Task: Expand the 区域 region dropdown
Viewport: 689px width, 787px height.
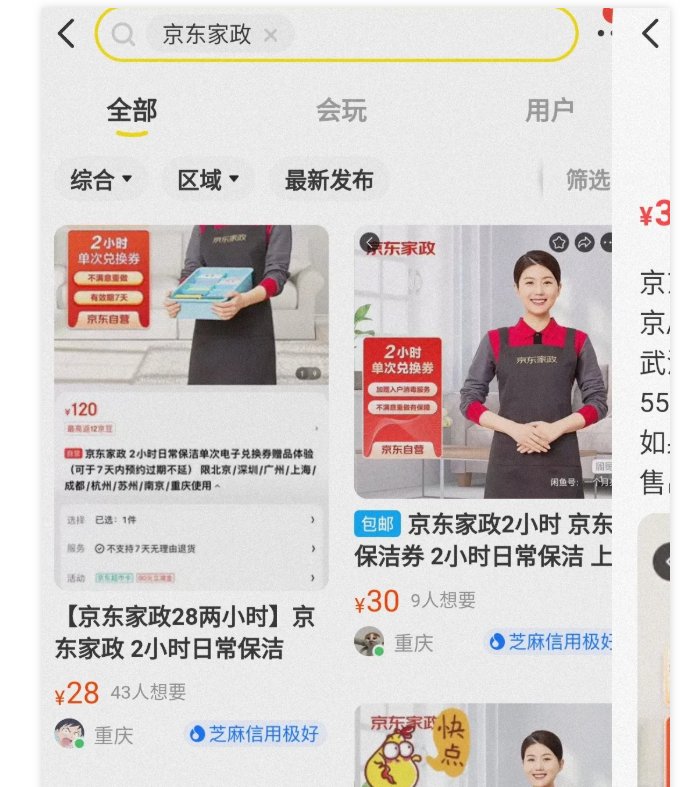Action: point(208,180)
